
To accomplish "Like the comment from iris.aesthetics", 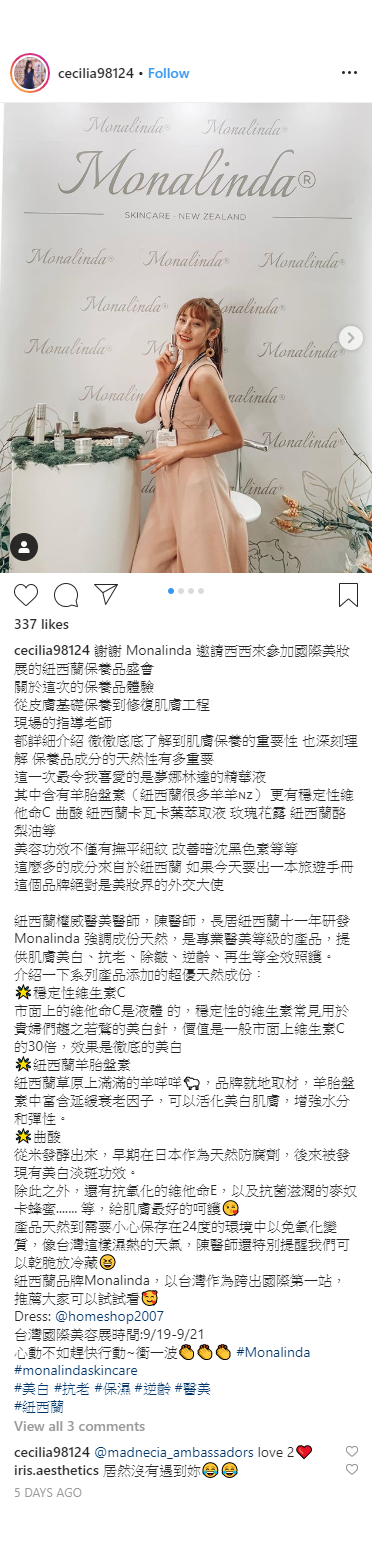I will pyautogui.click(x=351, y=1470).
